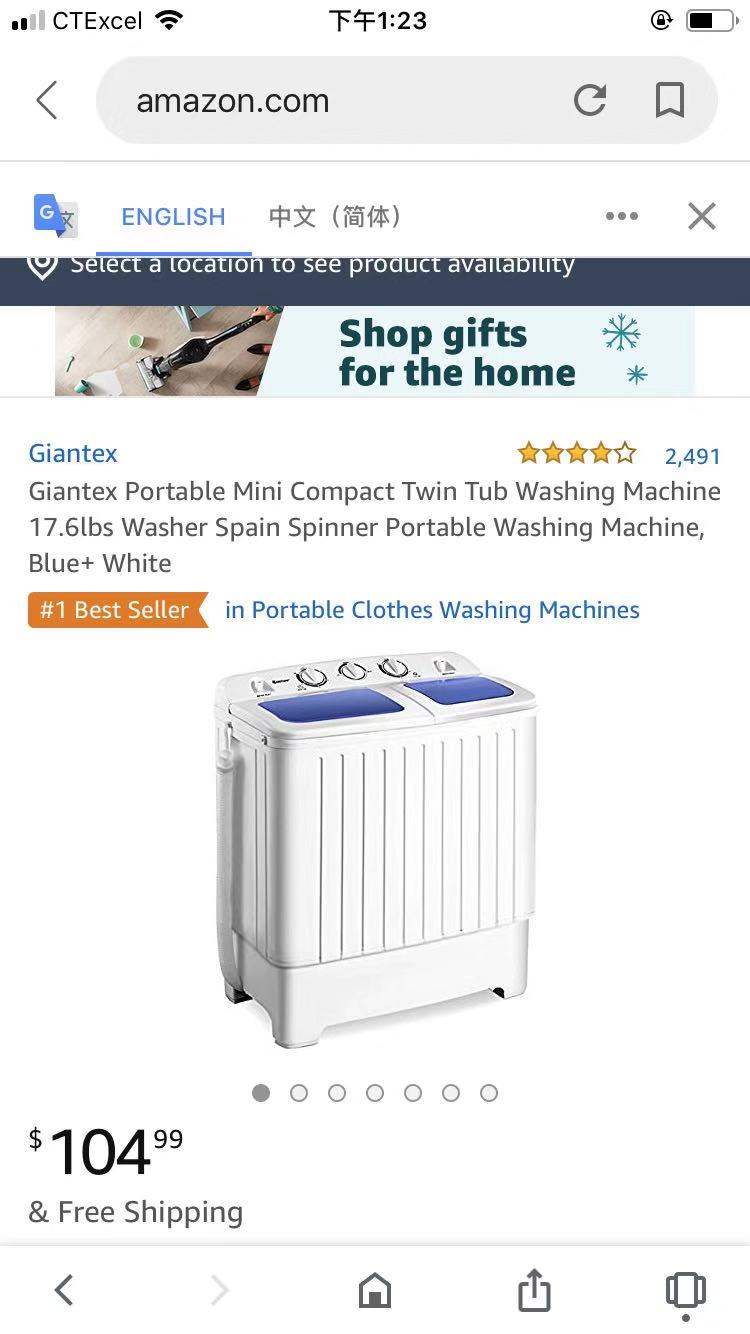Navigate back with bottom toolbar arrow
The width and height of the screenshot is (750, 1334).
tap(64, 1290)
